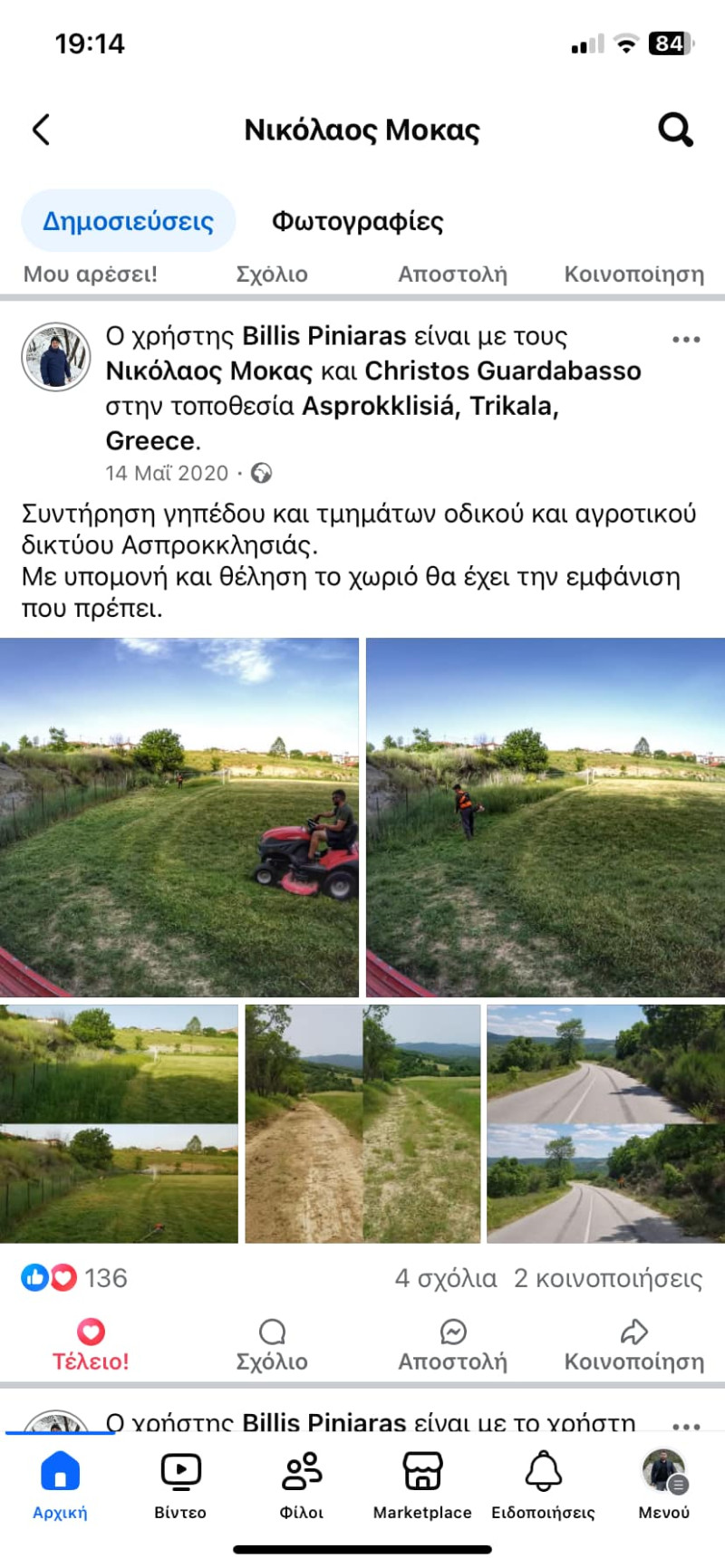
Task: View the 4 σχόλια on the post
Action: point(446,1278)
